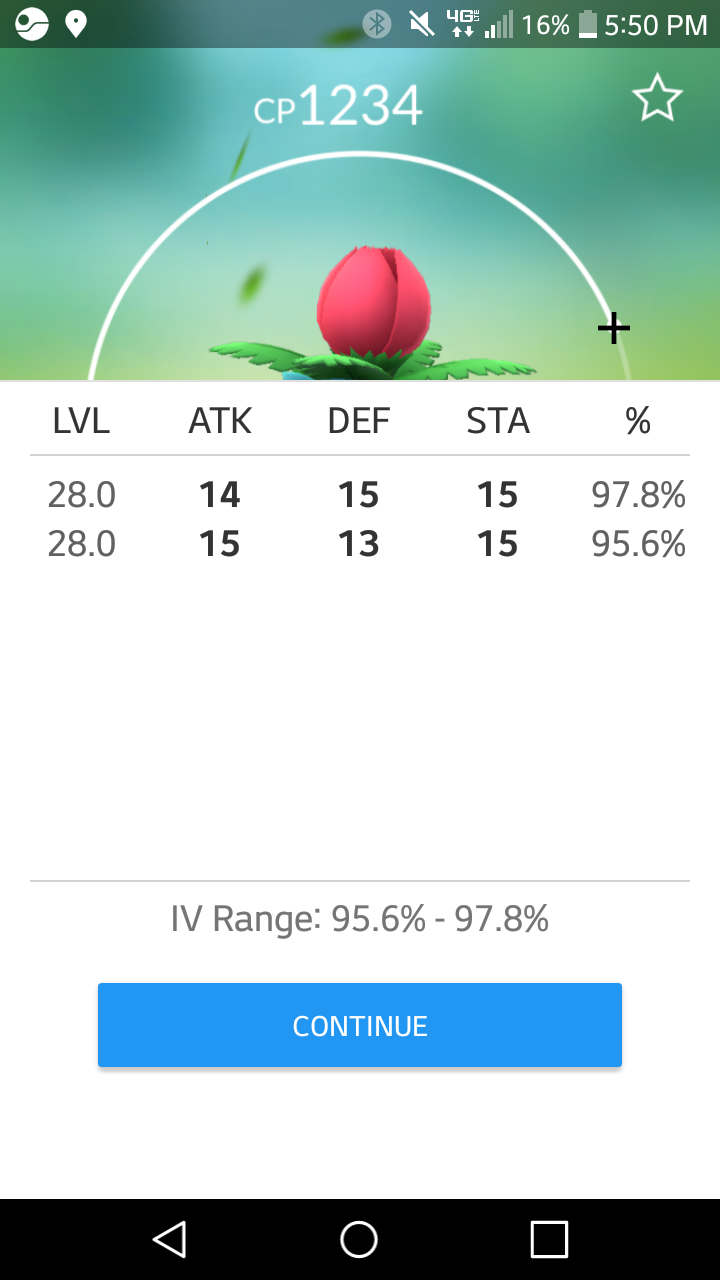The width and height of the screenshot is (720, 1280).
Task: Go back using system back button
Action: coord(169,1239)
